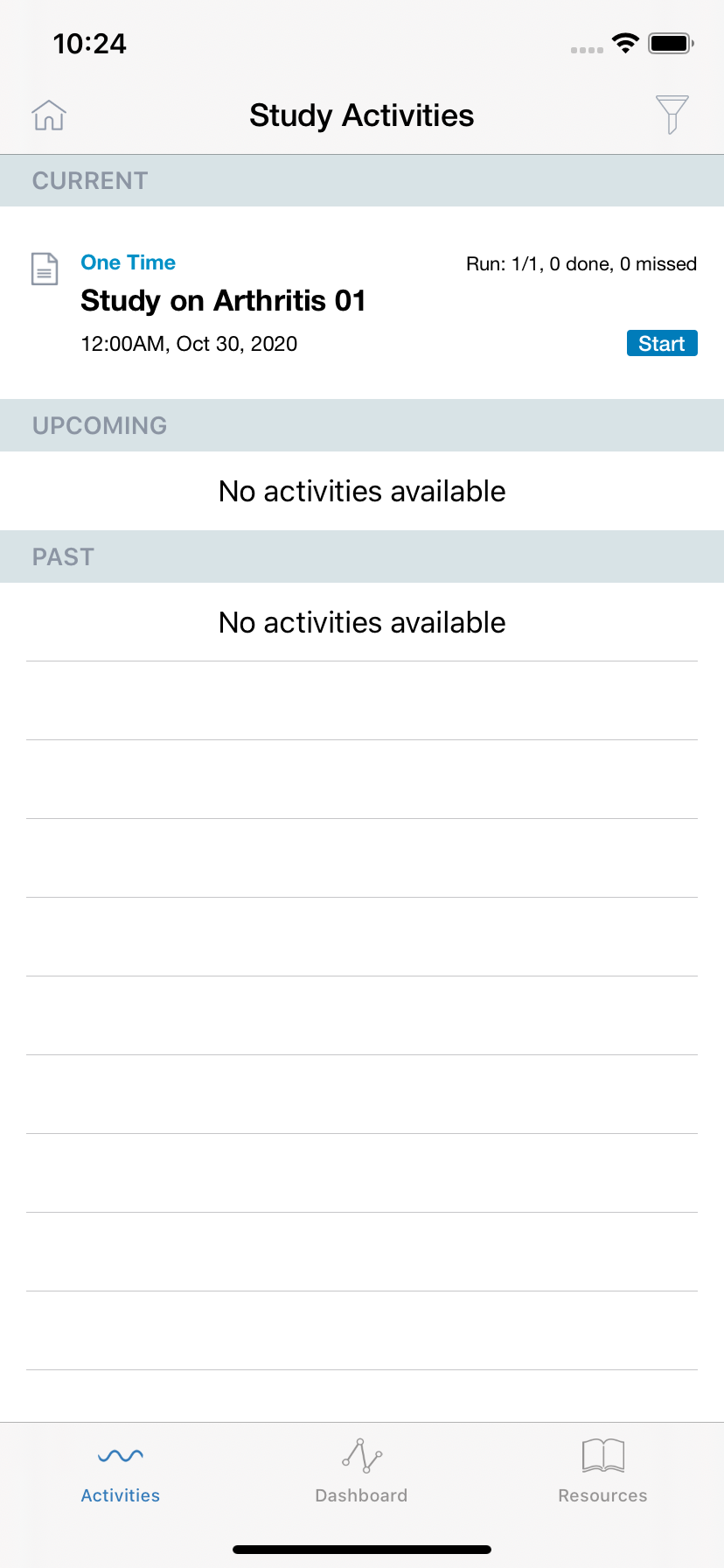Tap the clock showing 10:24
This screenshot has height=1568, width=724.
click(x=89, y=43)
